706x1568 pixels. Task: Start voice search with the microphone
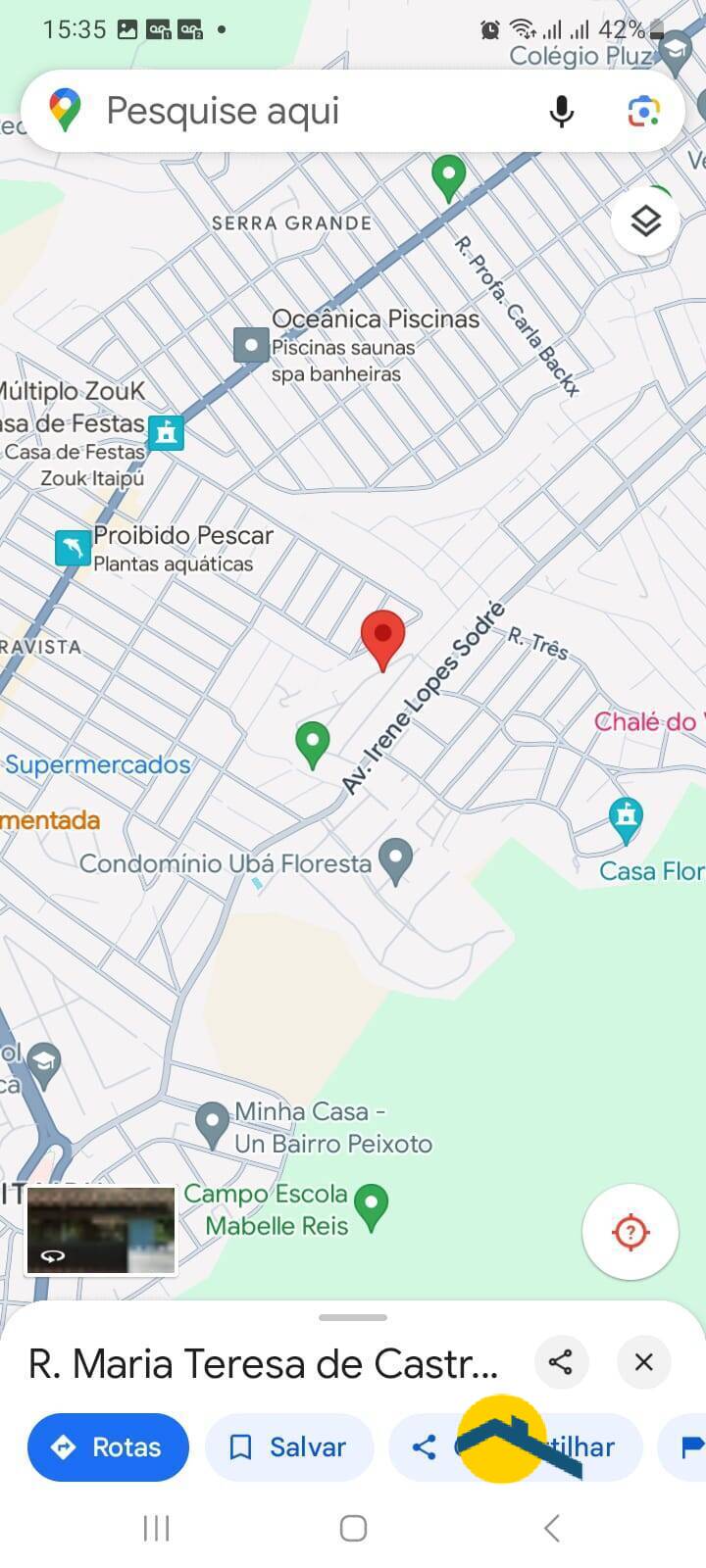click(561, 111)
